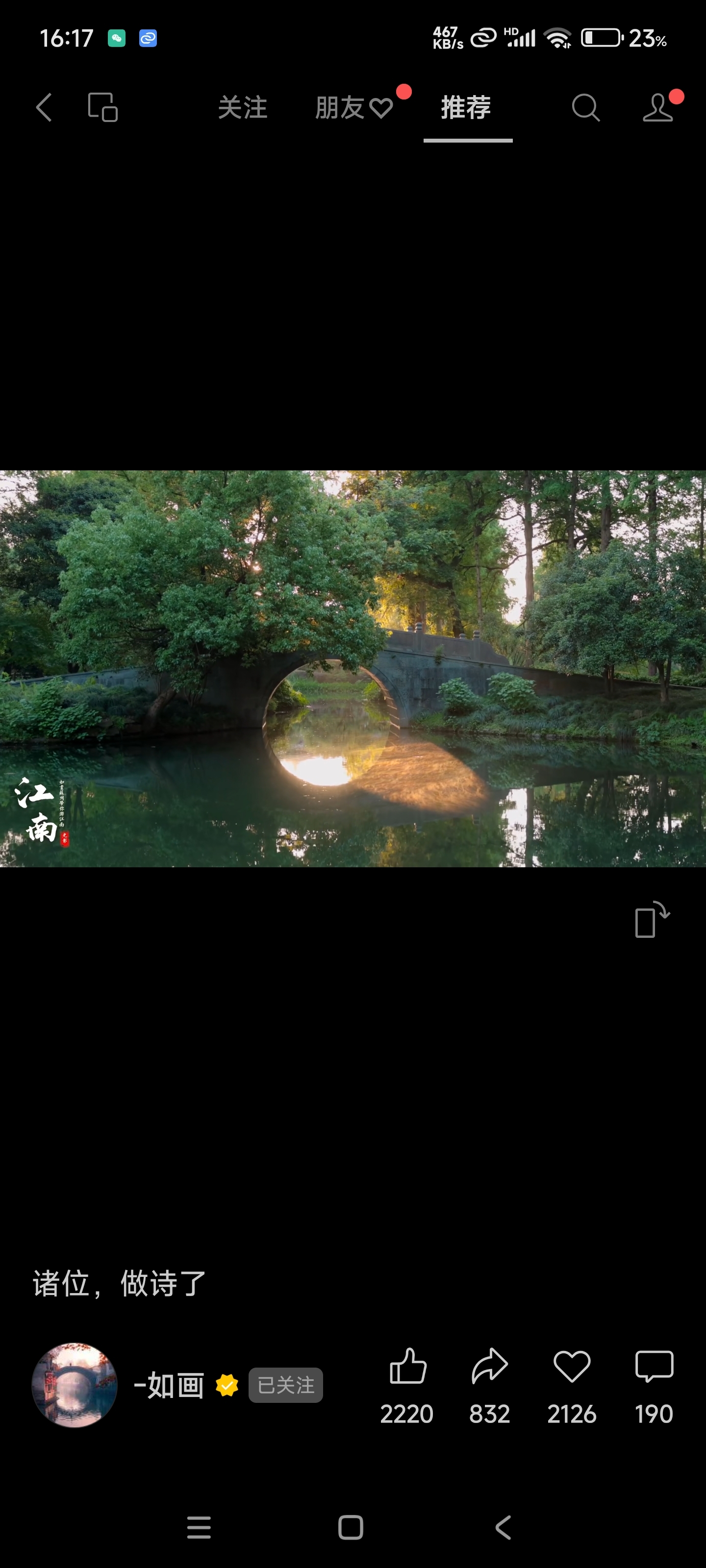Open recent apps from navigation bar

(199, 1527)
